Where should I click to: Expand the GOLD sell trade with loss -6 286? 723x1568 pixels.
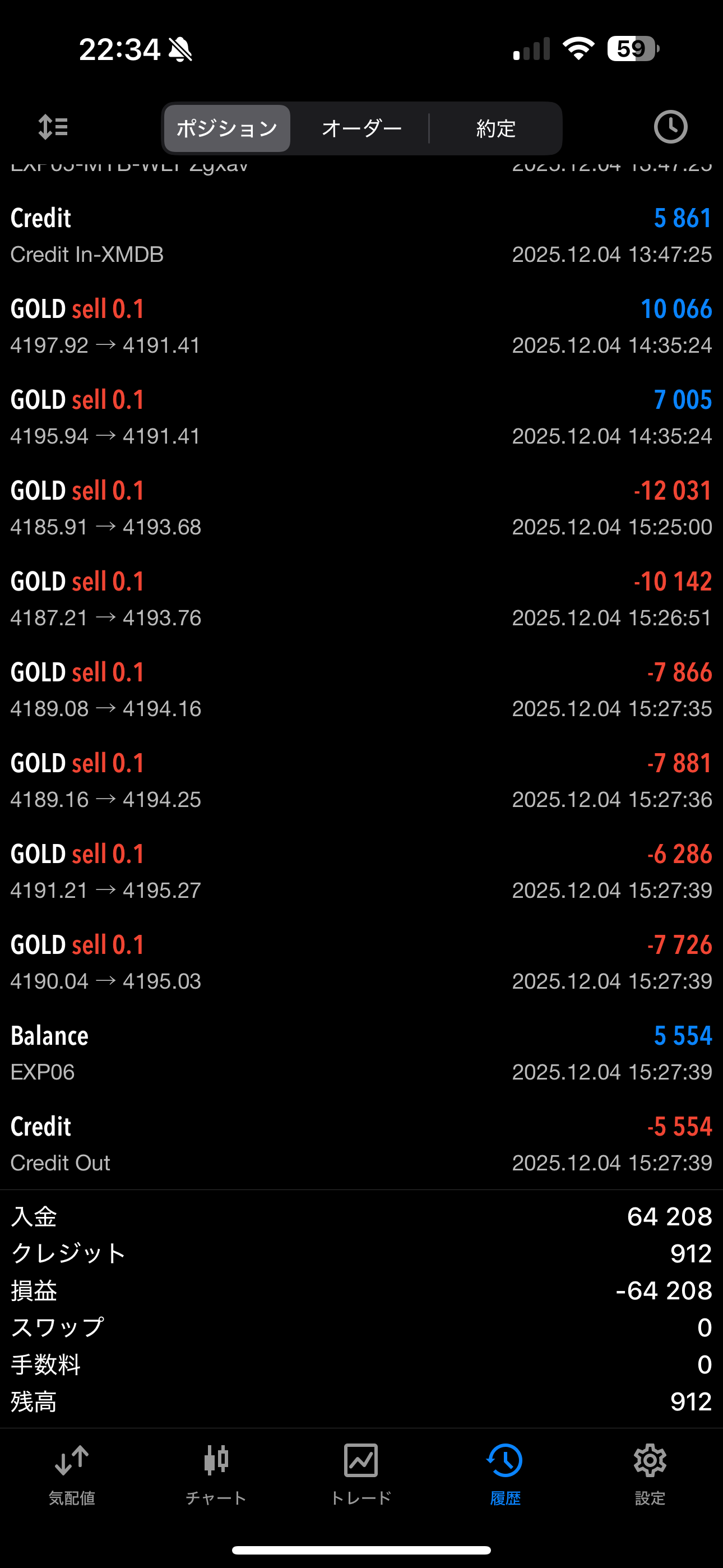[x=361, y=871]
